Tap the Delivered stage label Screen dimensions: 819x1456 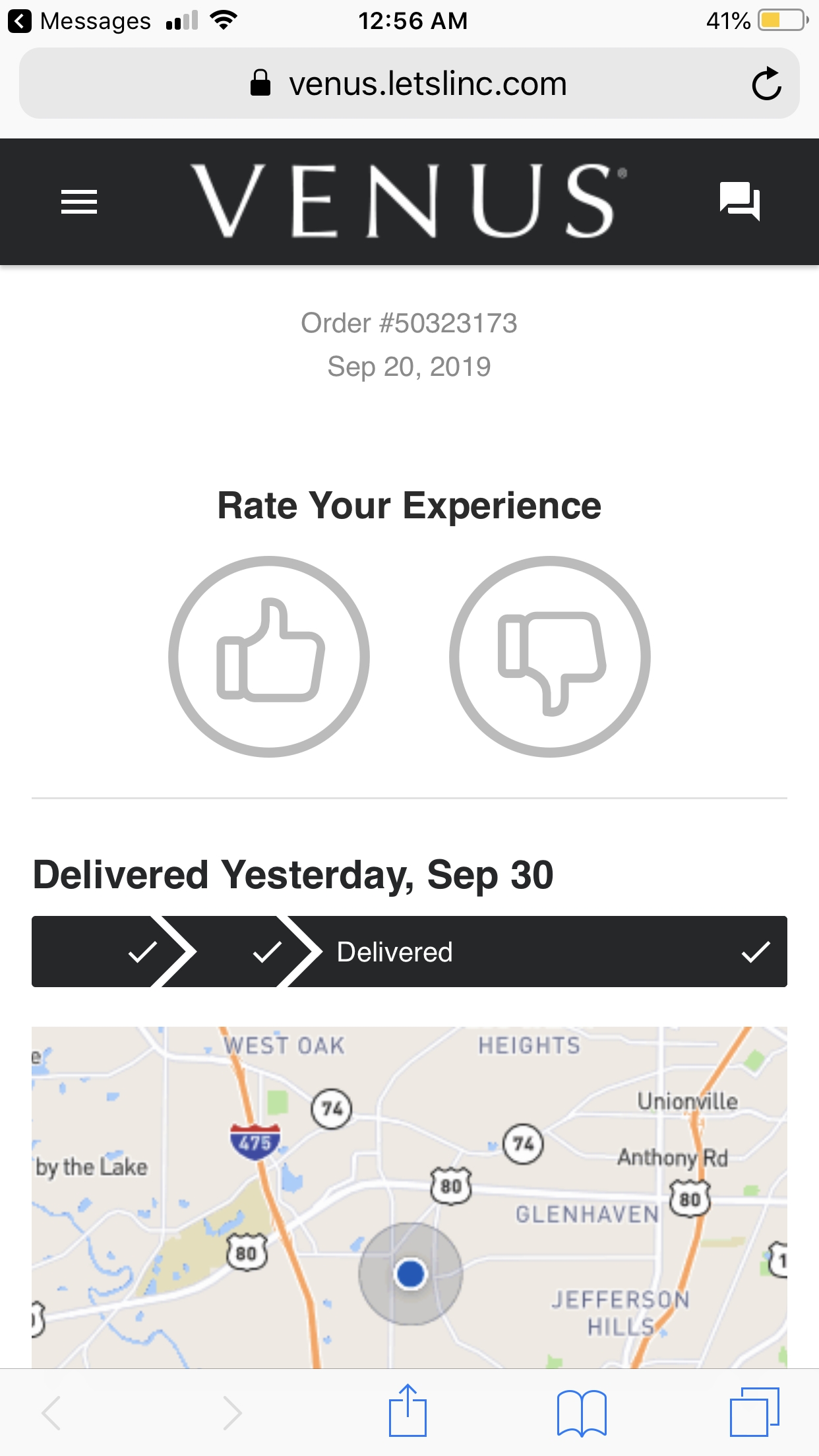pos(394,952)
